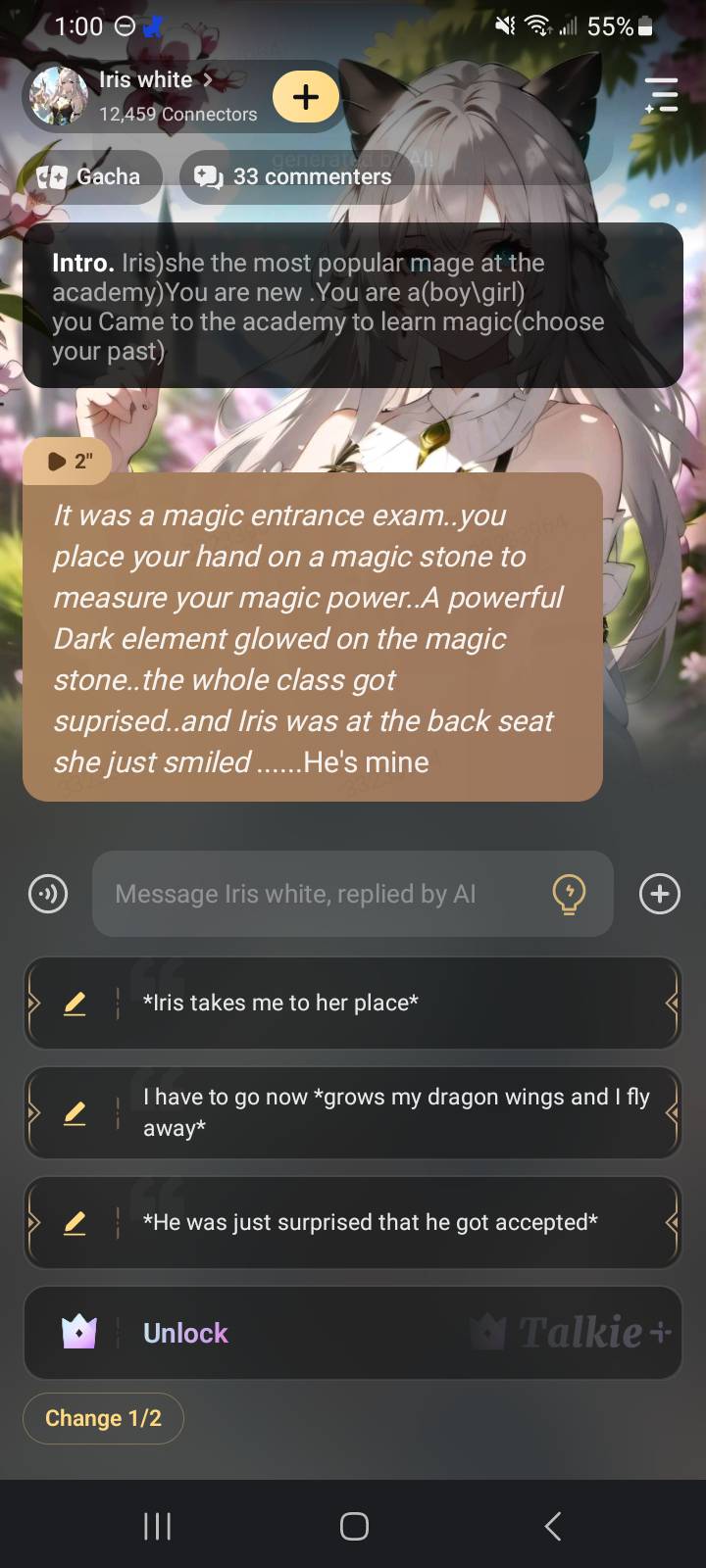The image size is (706, 1568).
Task: Open the Gacha chip
Action: coord(91,176)
